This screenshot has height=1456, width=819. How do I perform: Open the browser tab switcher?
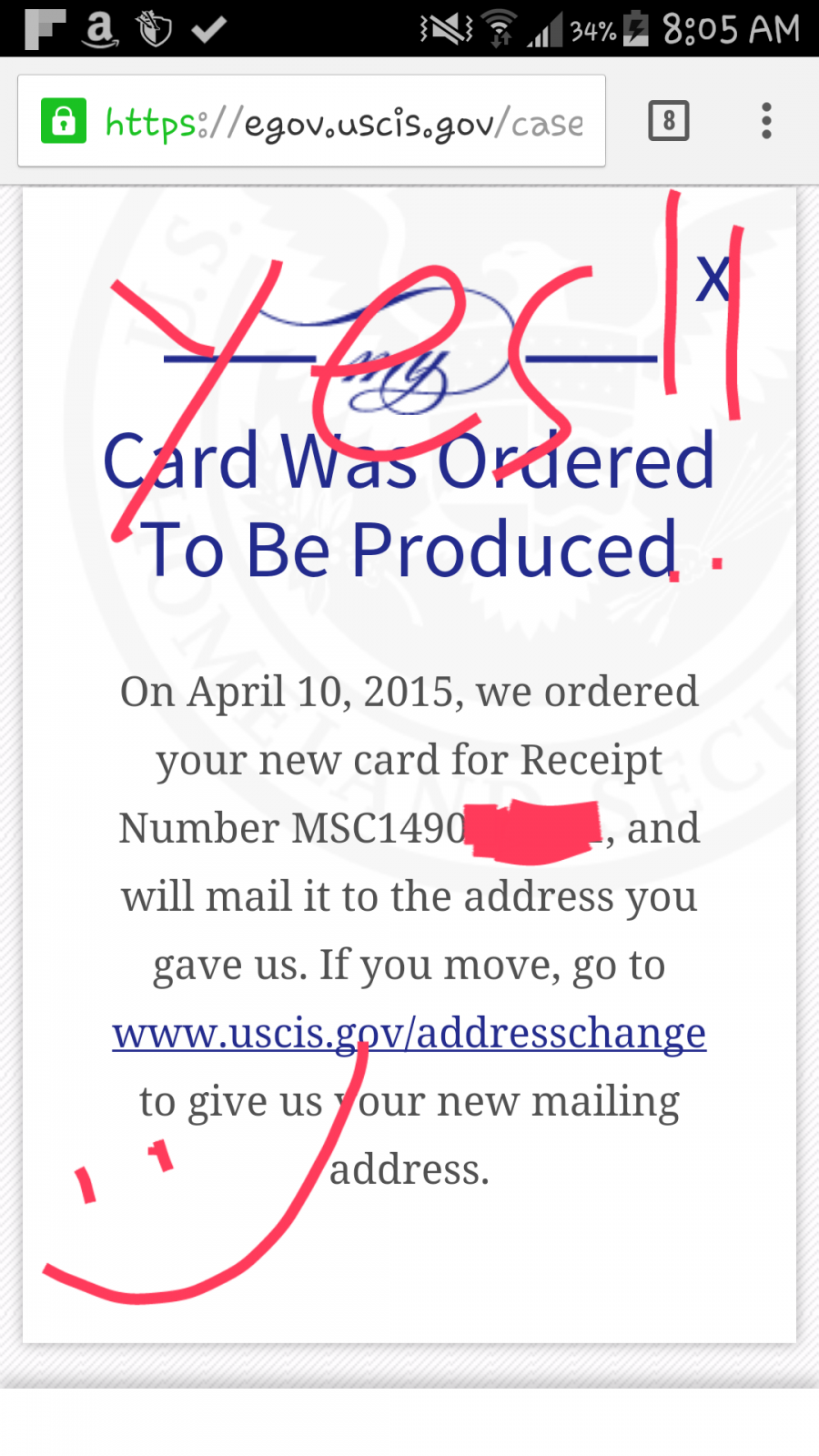tap(669, 121)
